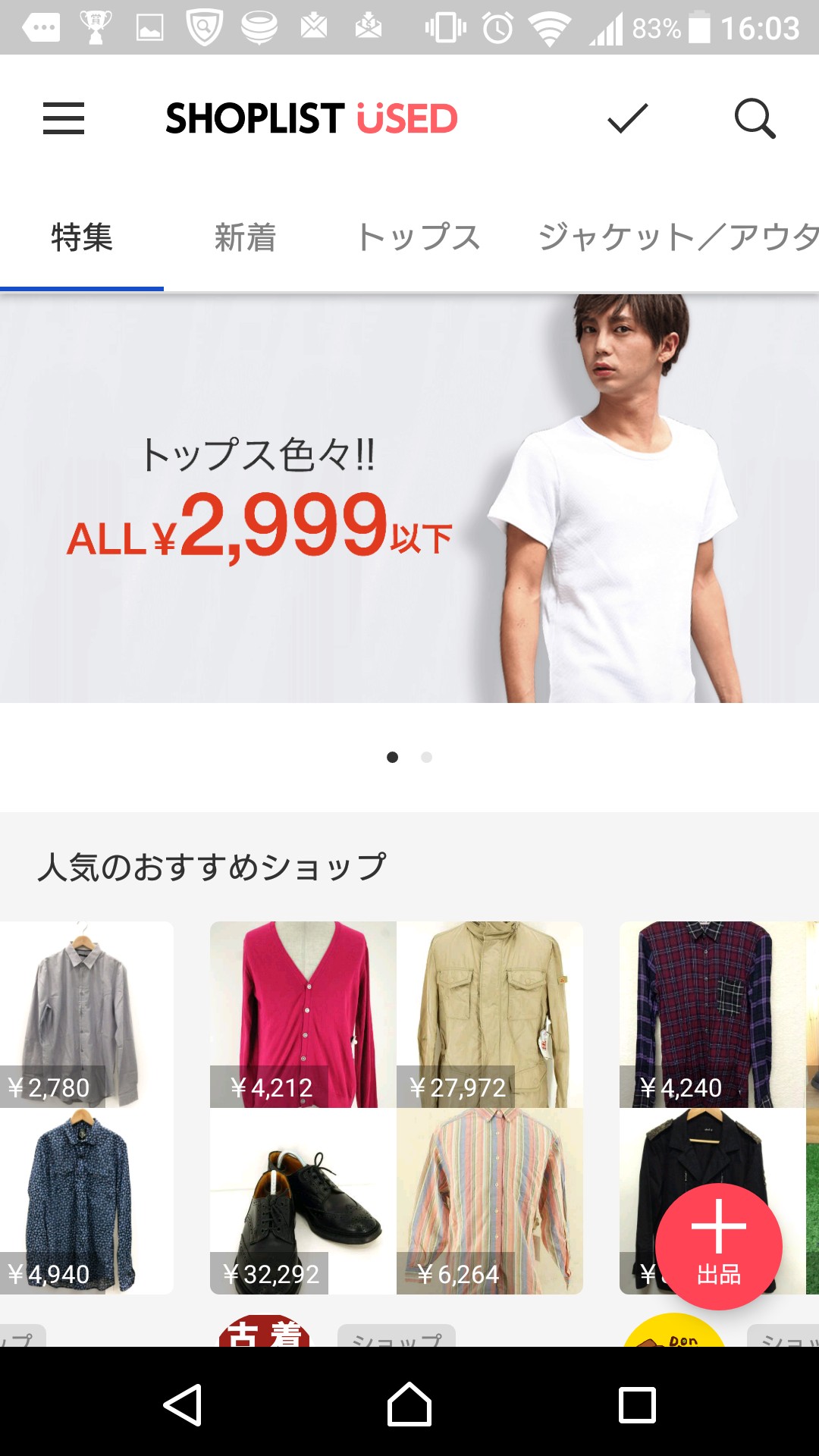This screenshot has height=1456, width=819.
Task: Go to the home screen
Action: click(x=409, y=1405)
